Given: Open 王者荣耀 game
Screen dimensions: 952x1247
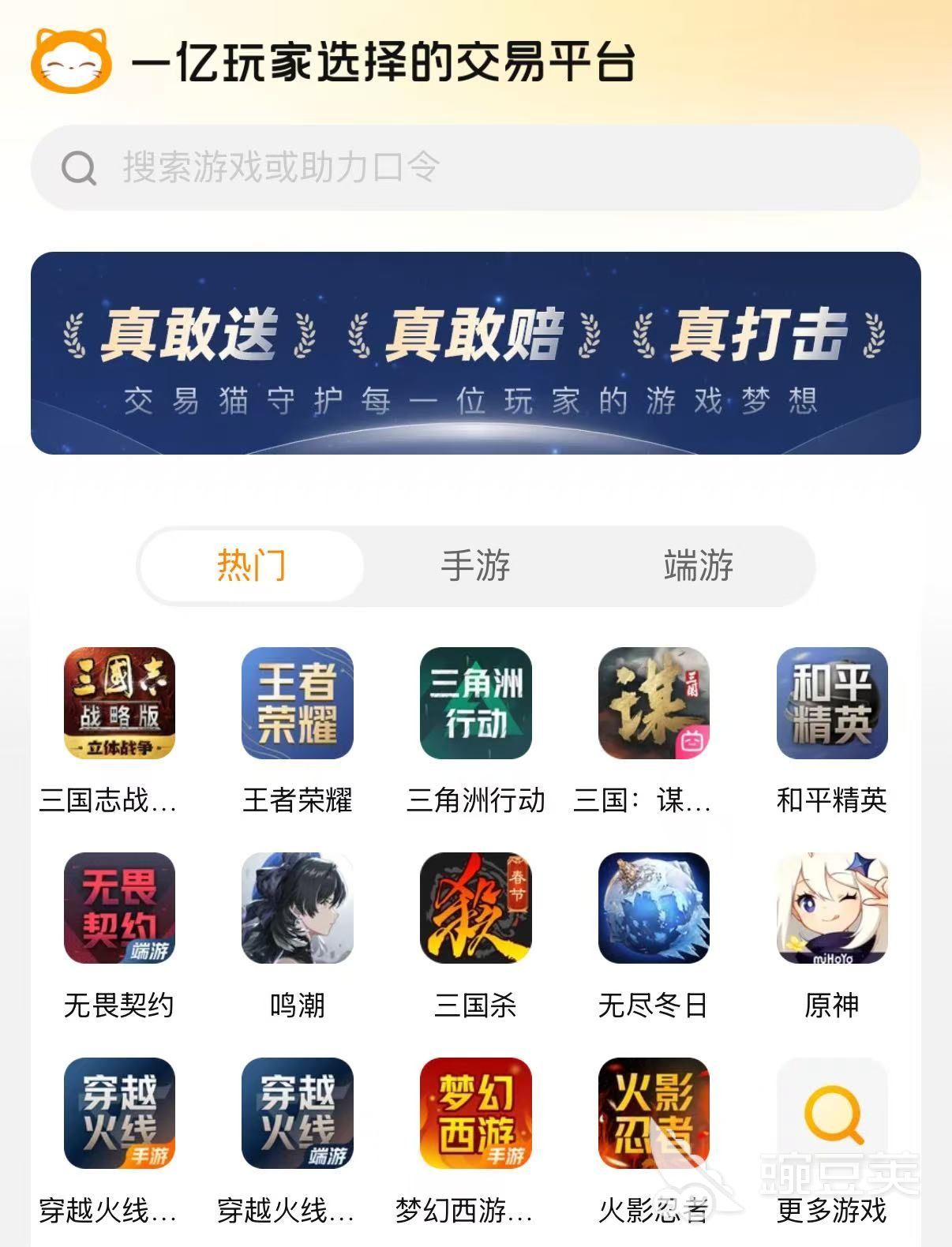Looking at the screenshot, I should coord(297,703).
